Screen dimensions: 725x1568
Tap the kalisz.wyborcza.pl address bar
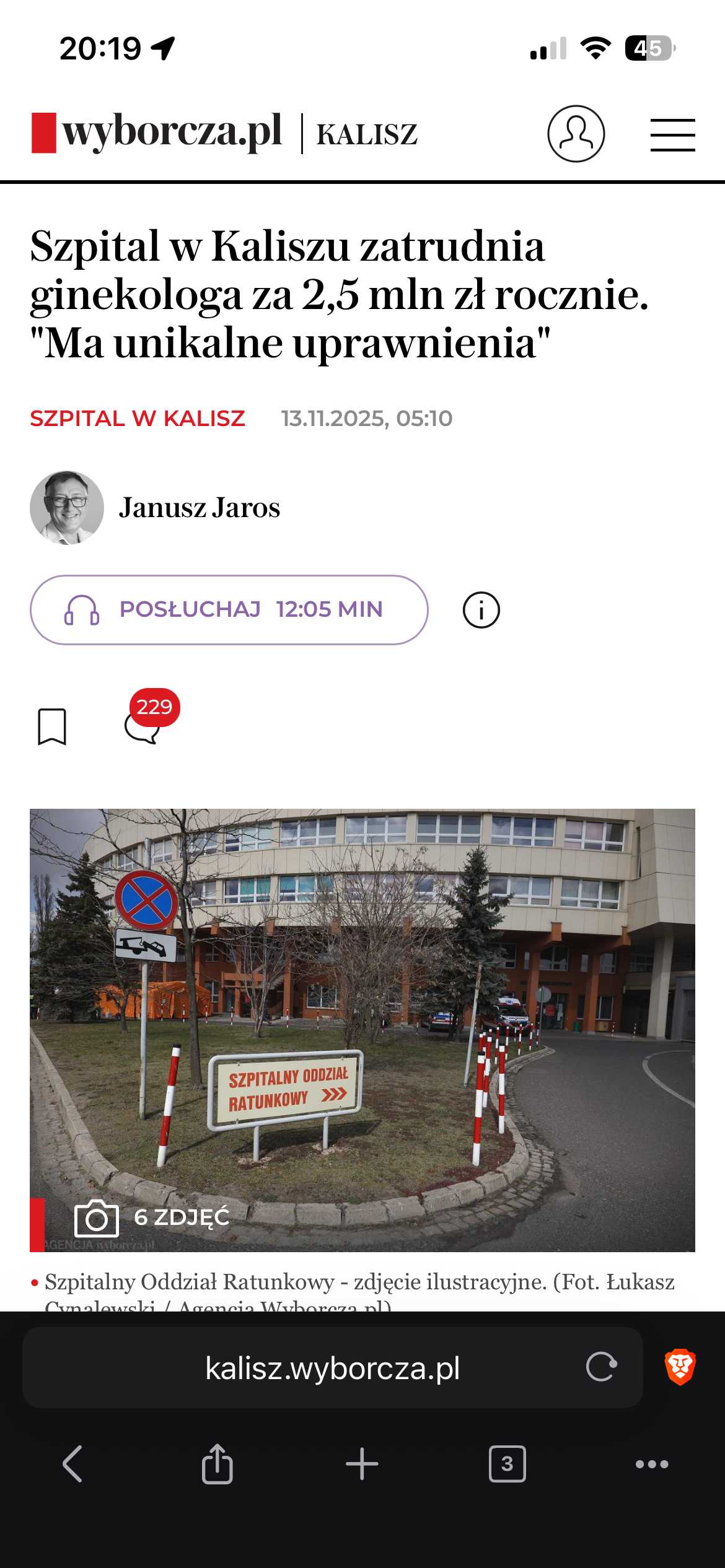pos(332,1368)
